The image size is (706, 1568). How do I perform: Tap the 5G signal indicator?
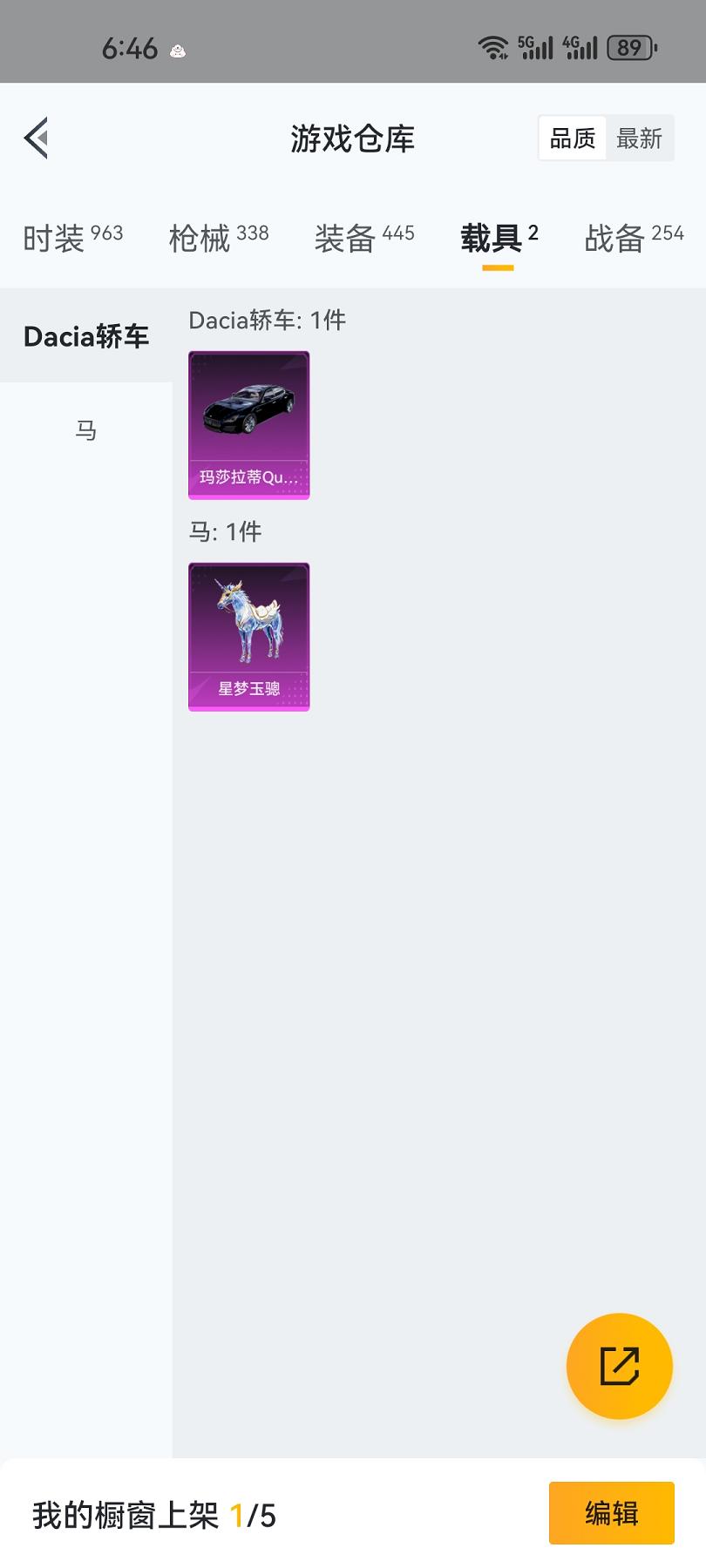click(533, 45)
